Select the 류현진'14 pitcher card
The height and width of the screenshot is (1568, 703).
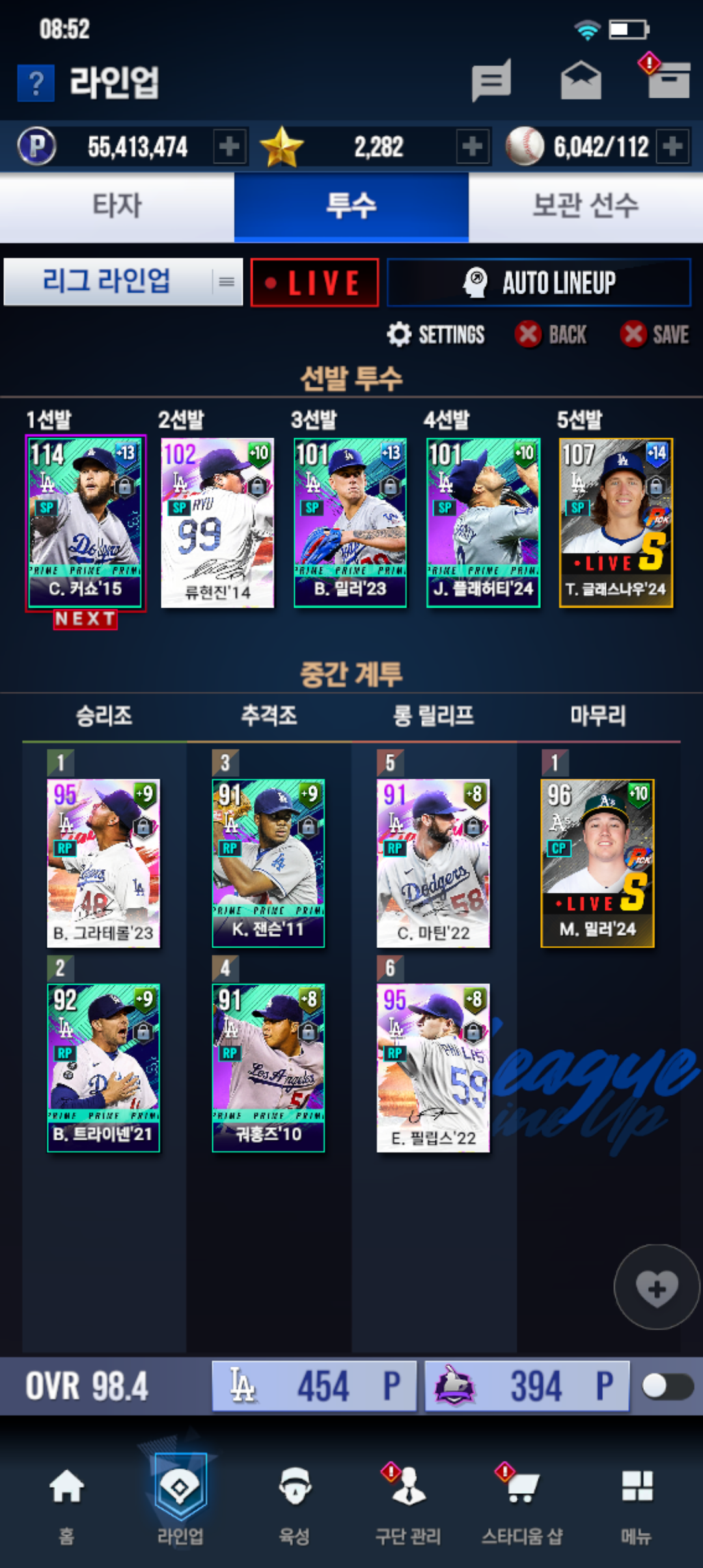[x=217, y=522]
